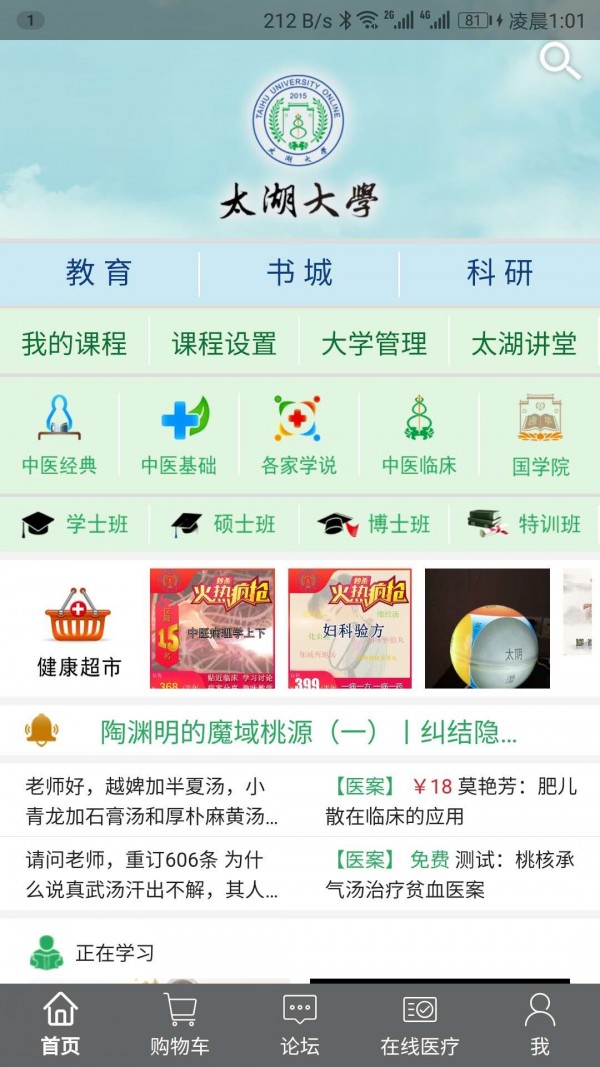Go to the 购物车 tab

point(180,1026)
